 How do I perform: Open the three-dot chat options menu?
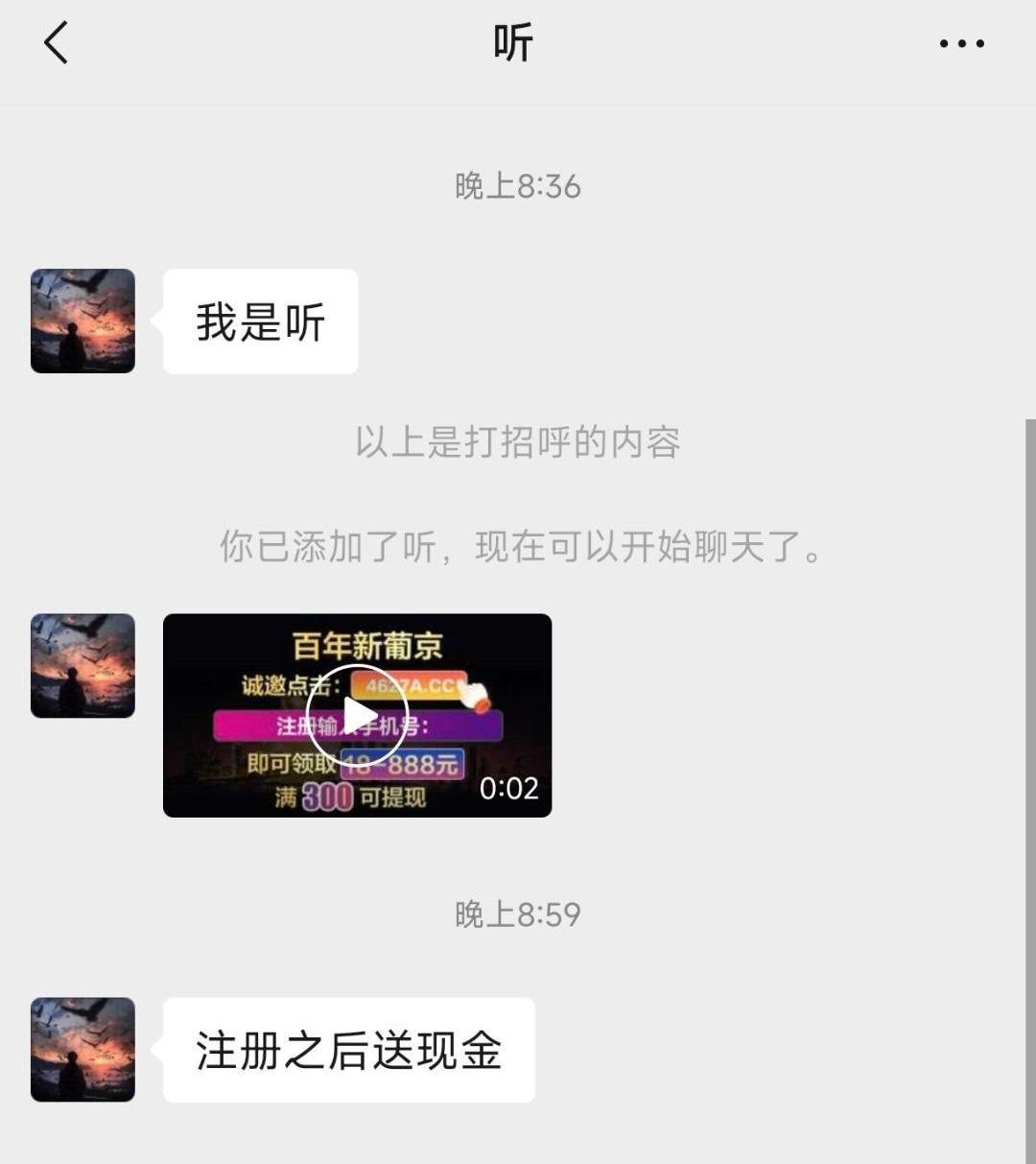[x=961, y=43]
